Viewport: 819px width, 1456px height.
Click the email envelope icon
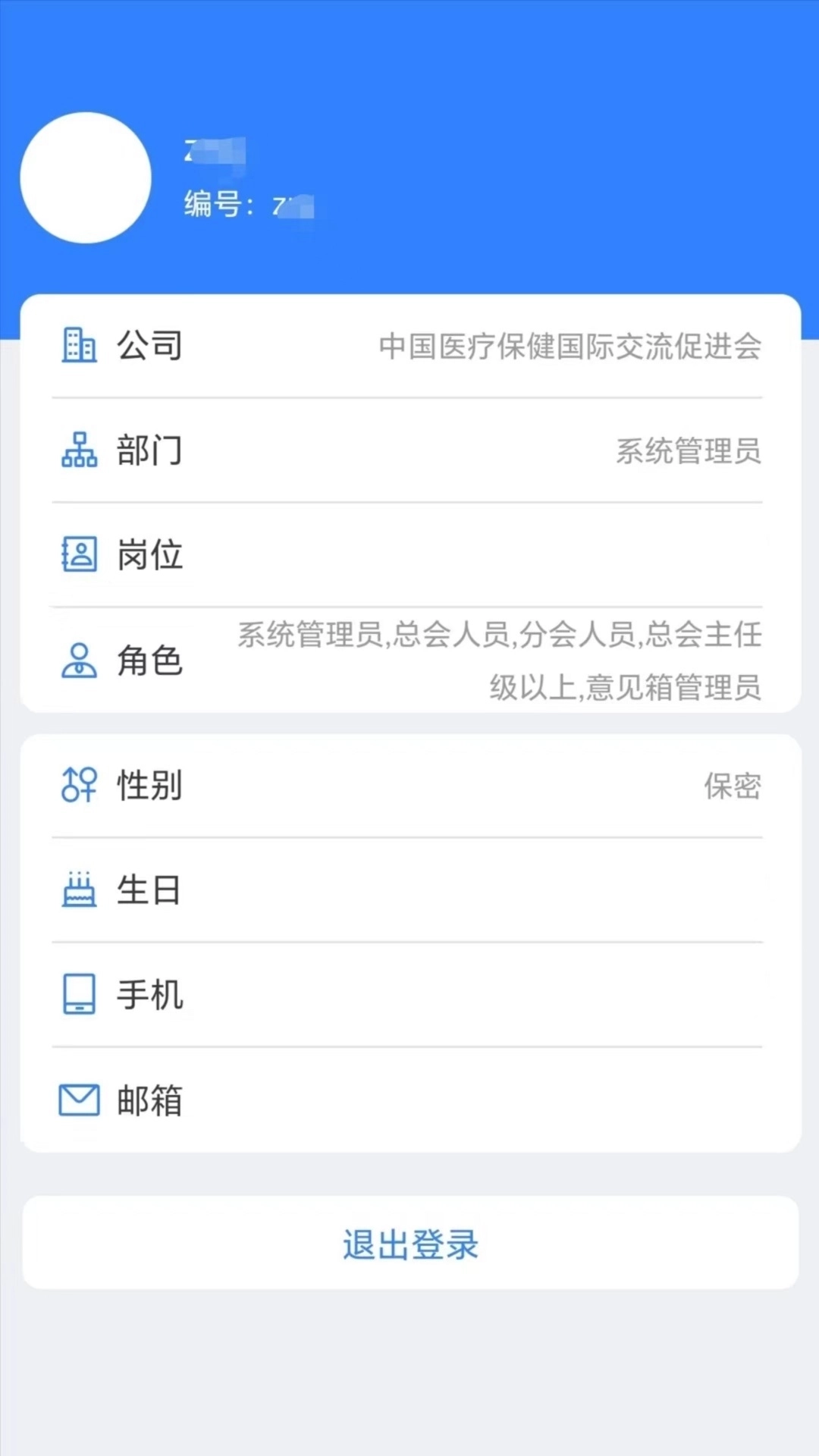[x=78, y=1100]
